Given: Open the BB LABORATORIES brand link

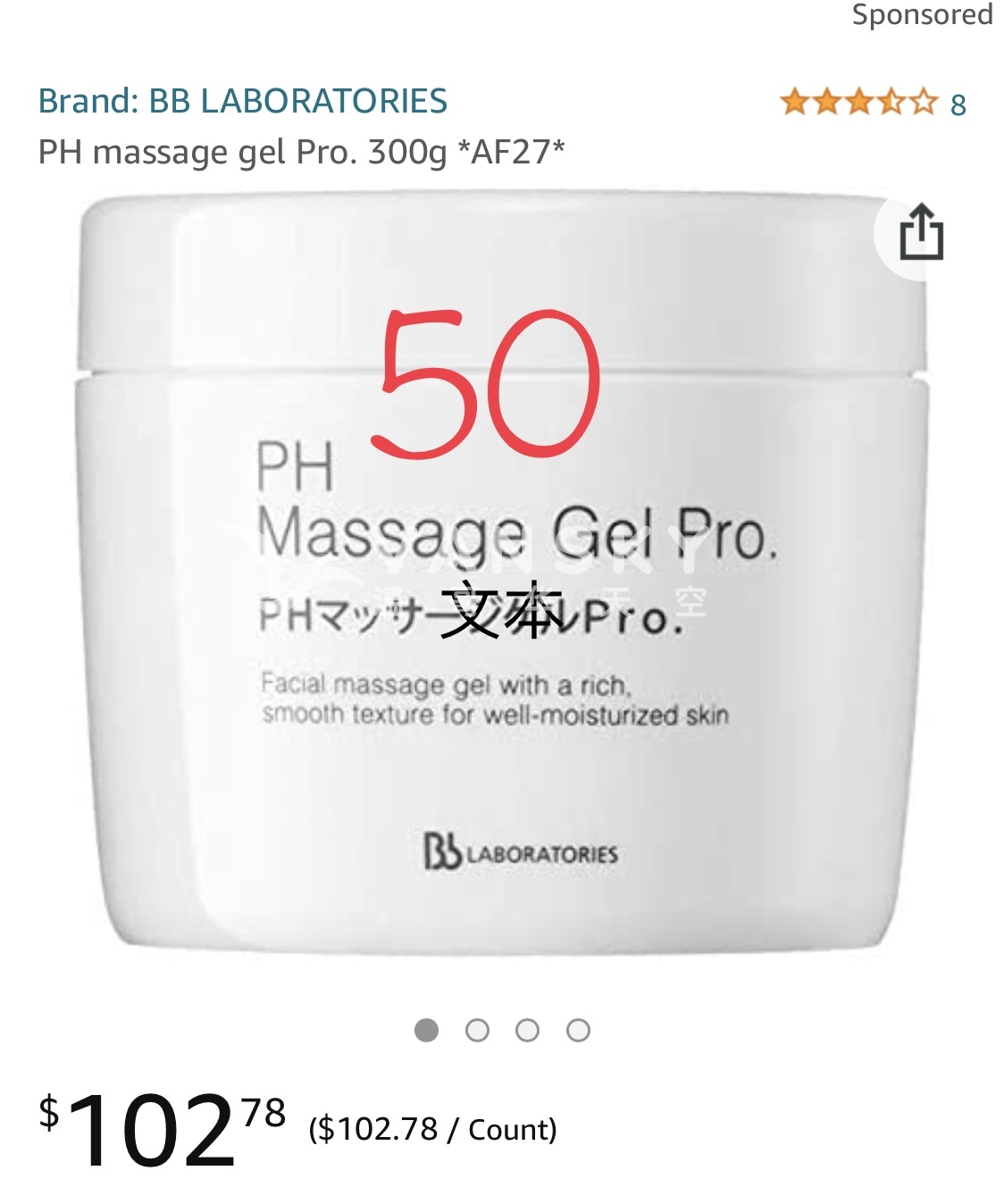Looking at the screenshot, I should [242, 101].
